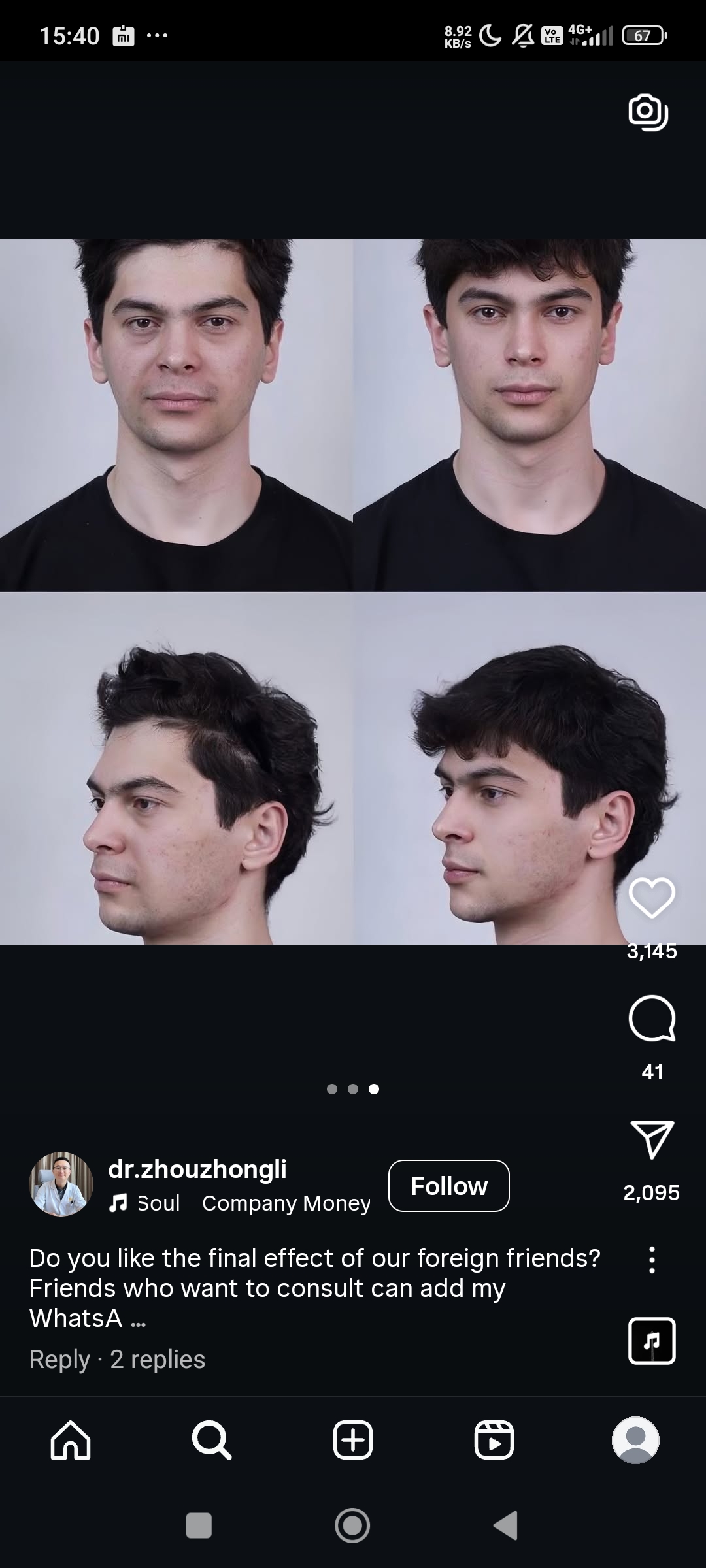Open the dr.zhouzhongli username link
This screenshot has width=706, height=1568.
[x=197, y=1169]
